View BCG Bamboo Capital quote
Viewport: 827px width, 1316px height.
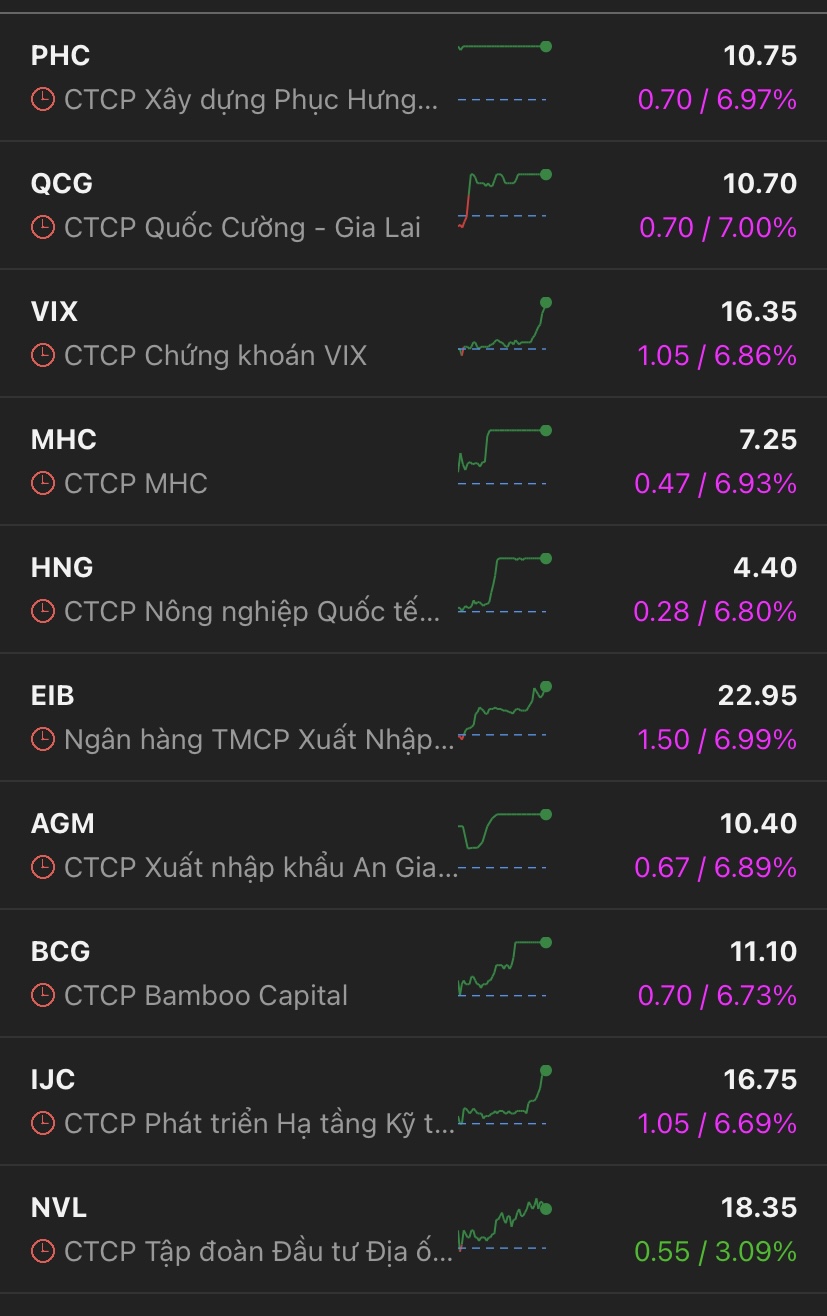[413, 973]
